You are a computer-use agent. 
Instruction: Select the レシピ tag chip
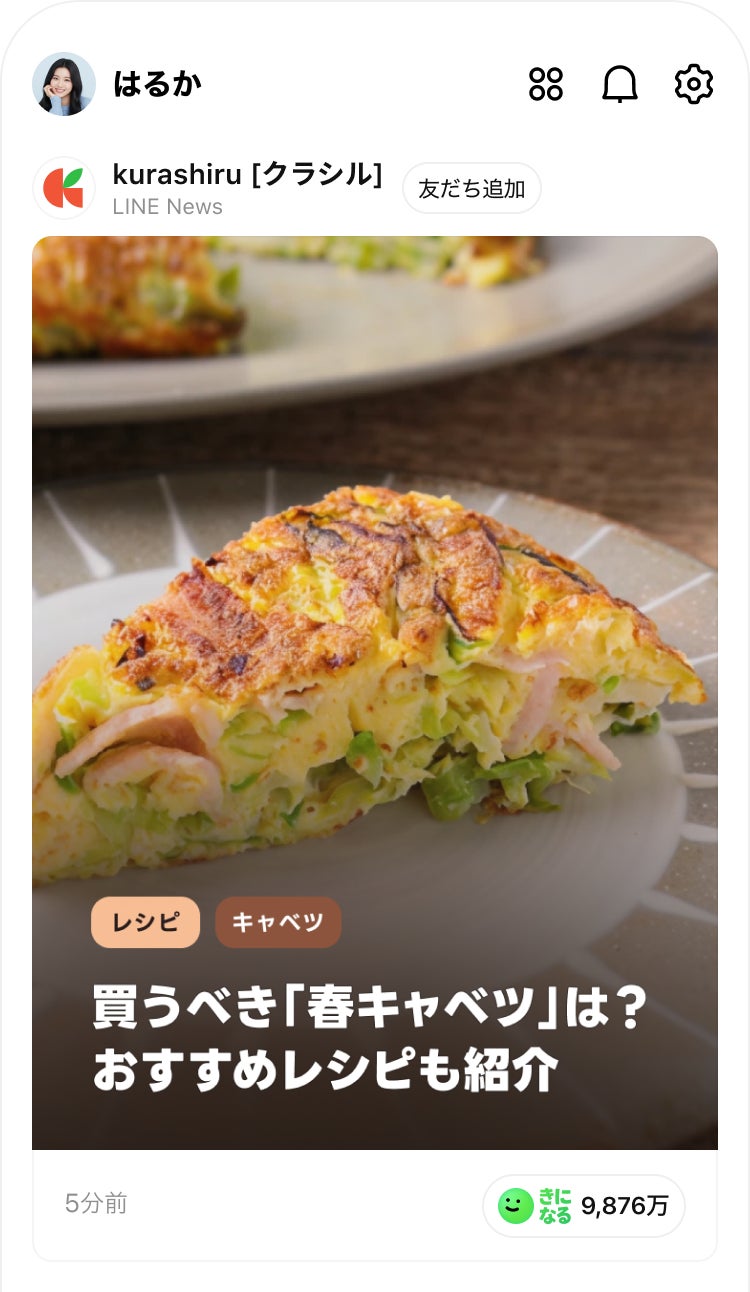tap(145, 922)
